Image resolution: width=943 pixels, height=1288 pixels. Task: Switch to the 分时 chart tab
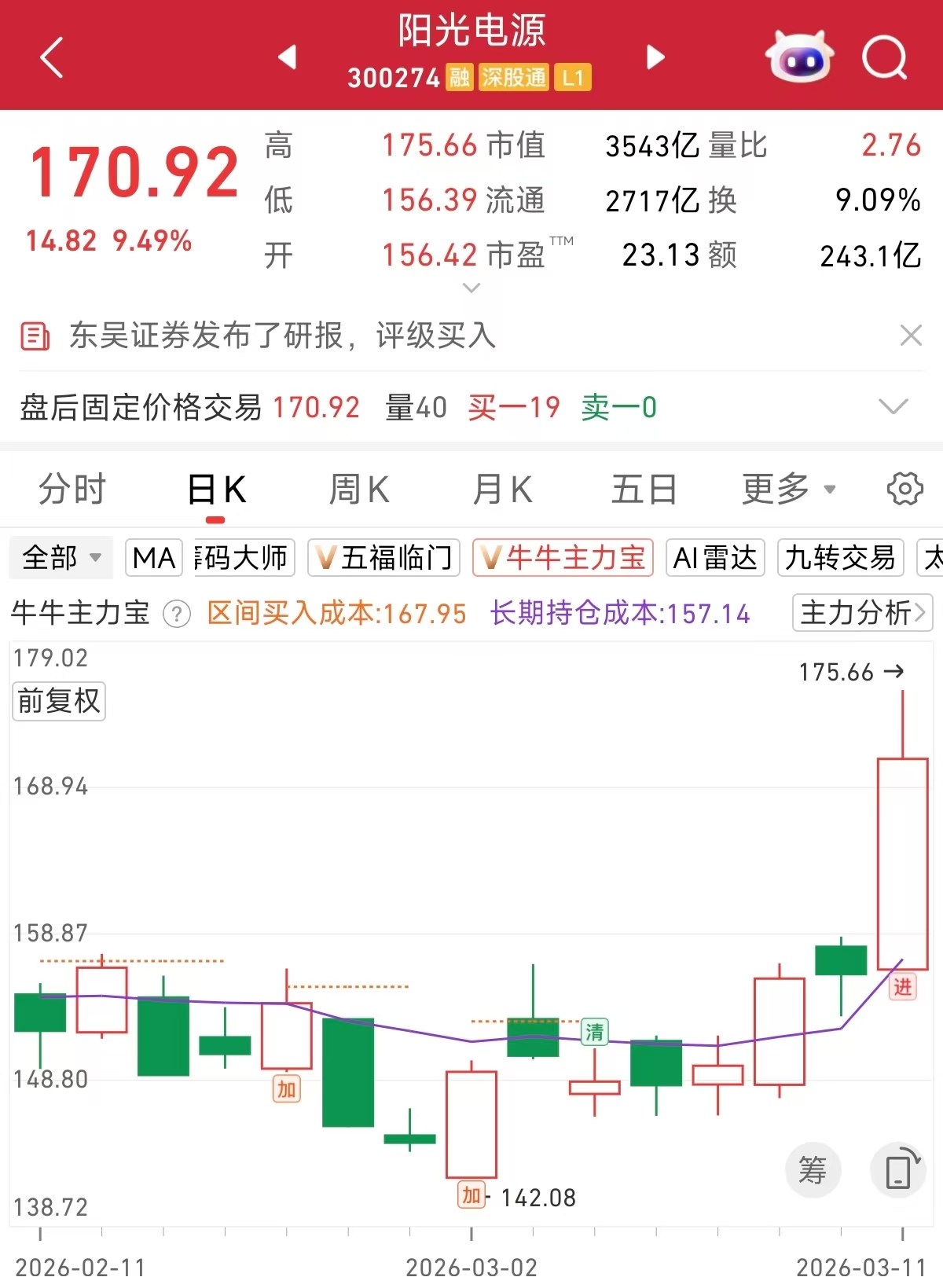(x=72, y=490)
